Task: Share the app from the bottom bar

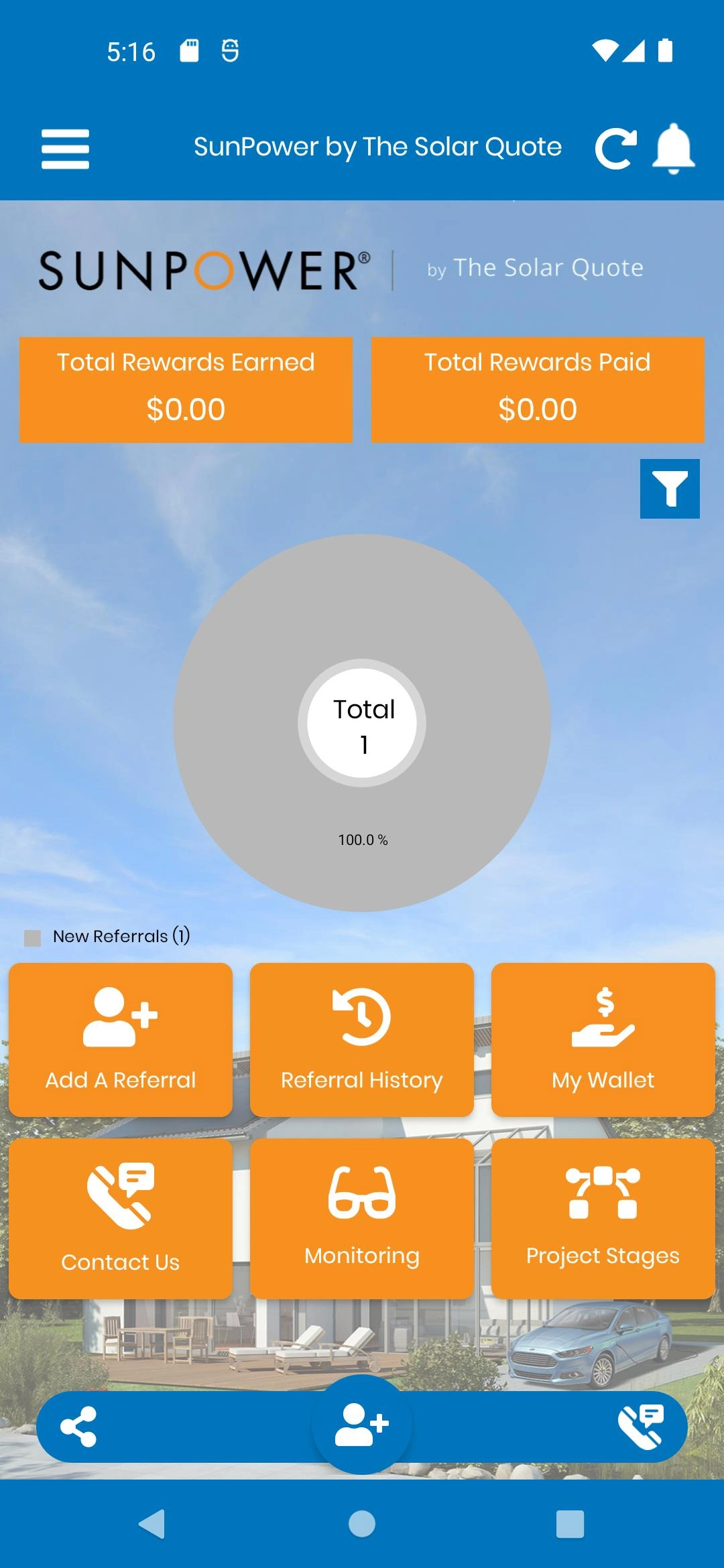Action: 78,1426
